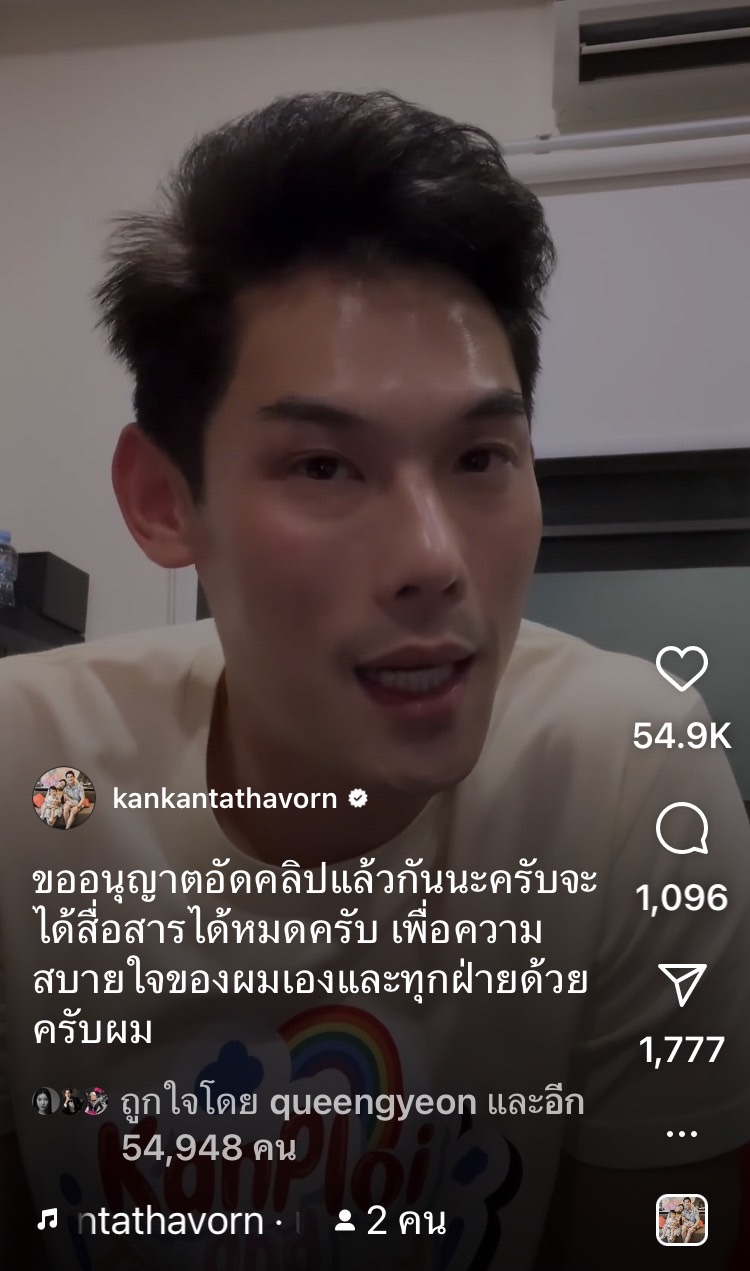
Task: Like this reel with the heart icon
Action: (x=682, y=669)
